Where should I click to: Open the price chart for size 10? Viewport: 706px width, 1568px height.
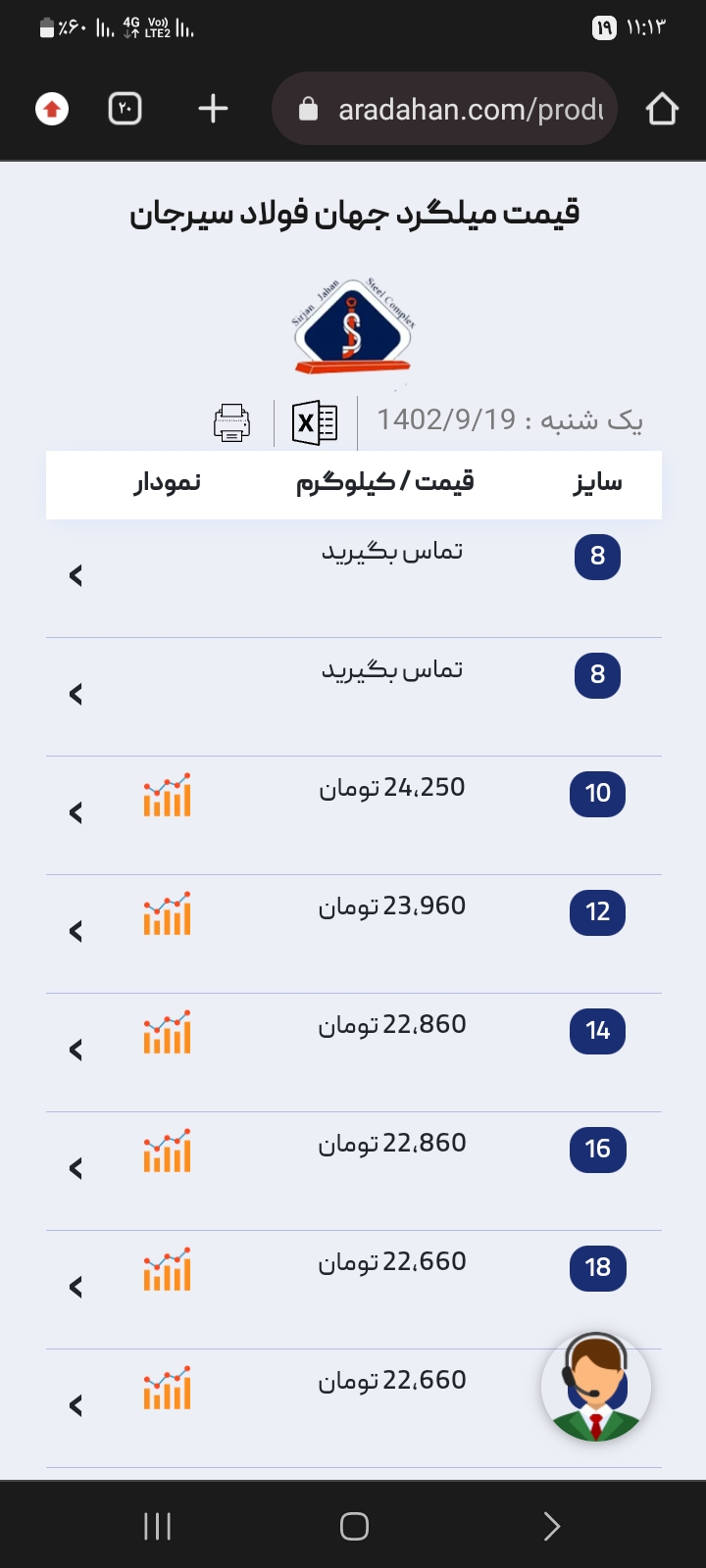coord(167,795)
